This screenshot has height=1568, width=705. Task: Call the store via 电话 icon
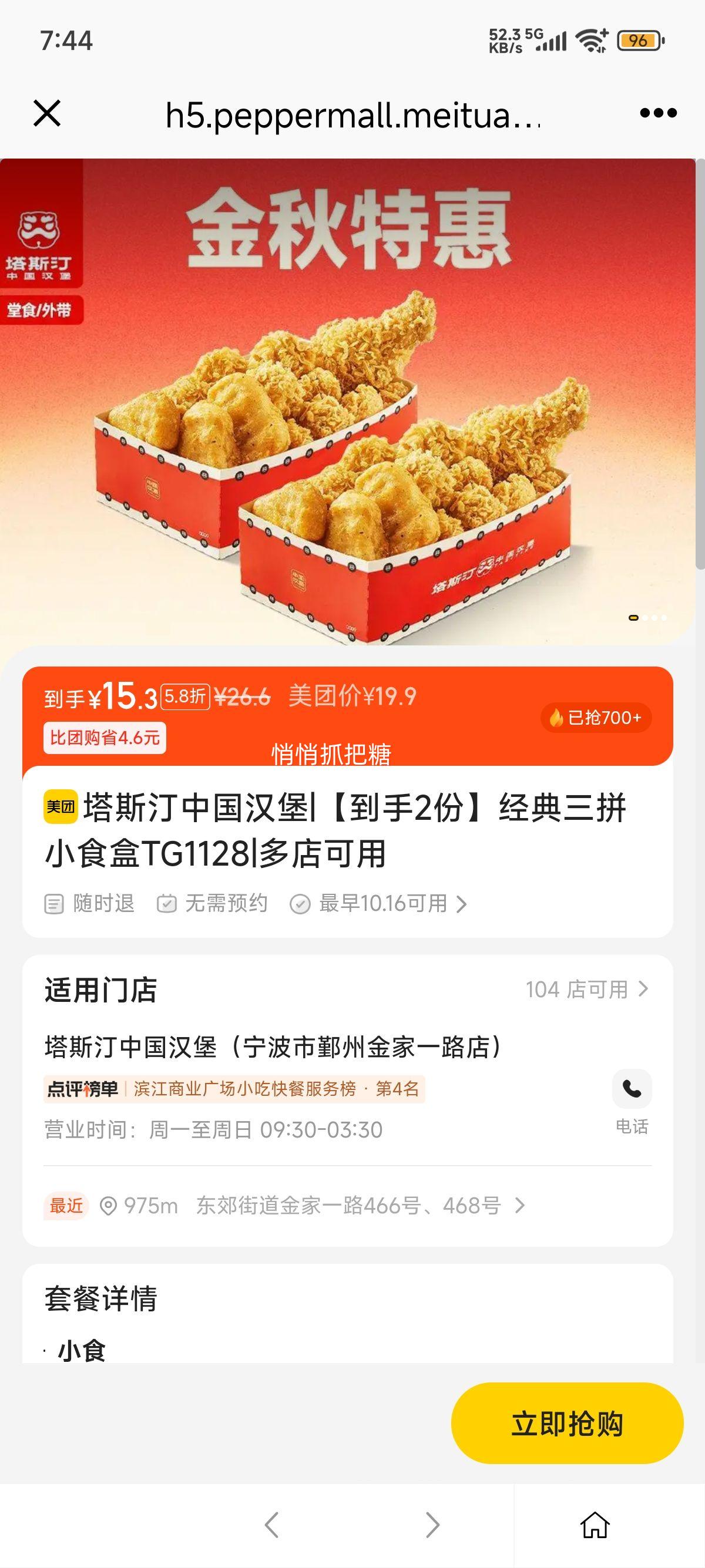[632, 1089]
